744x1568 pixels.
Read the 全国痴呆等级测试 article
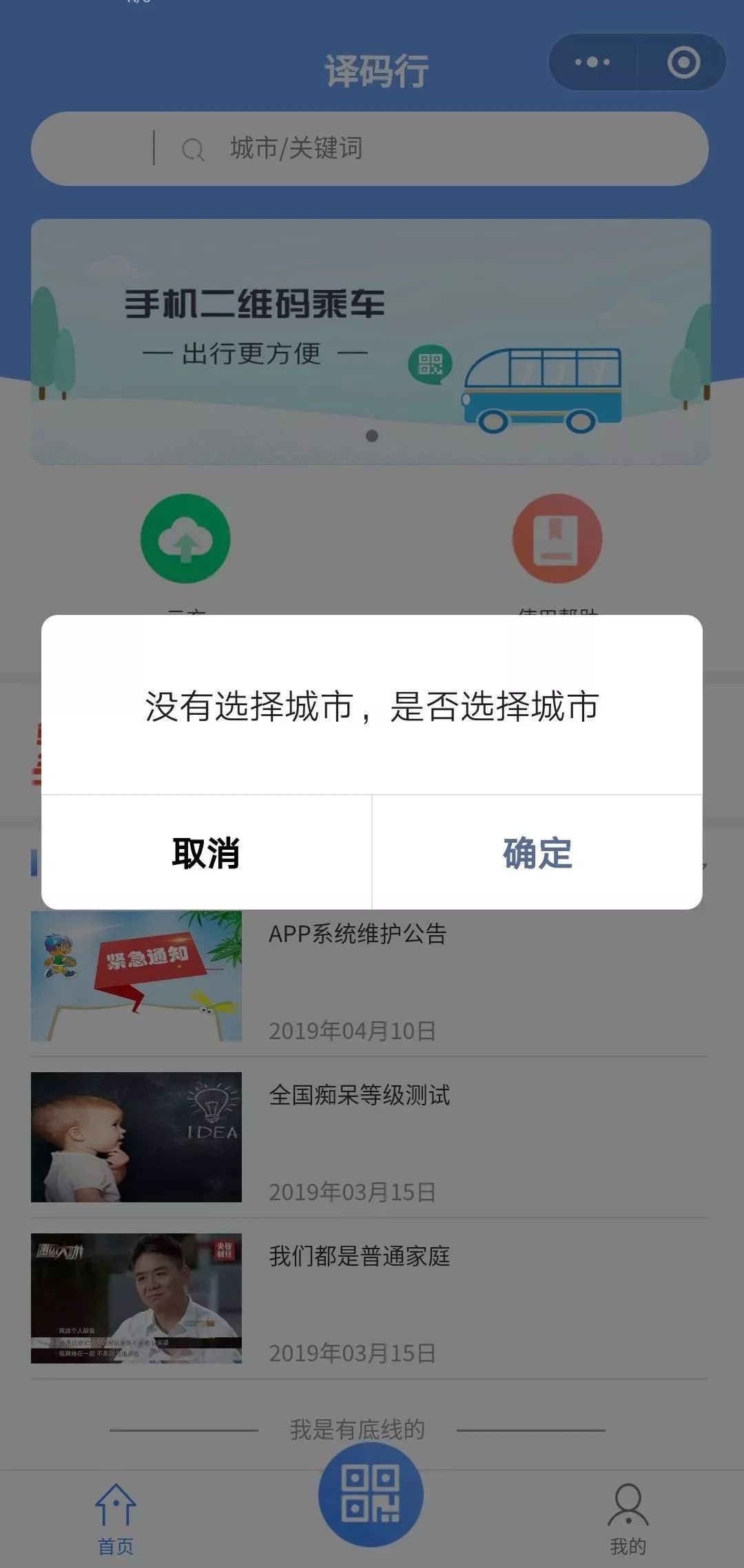[x=369, y=1137]
